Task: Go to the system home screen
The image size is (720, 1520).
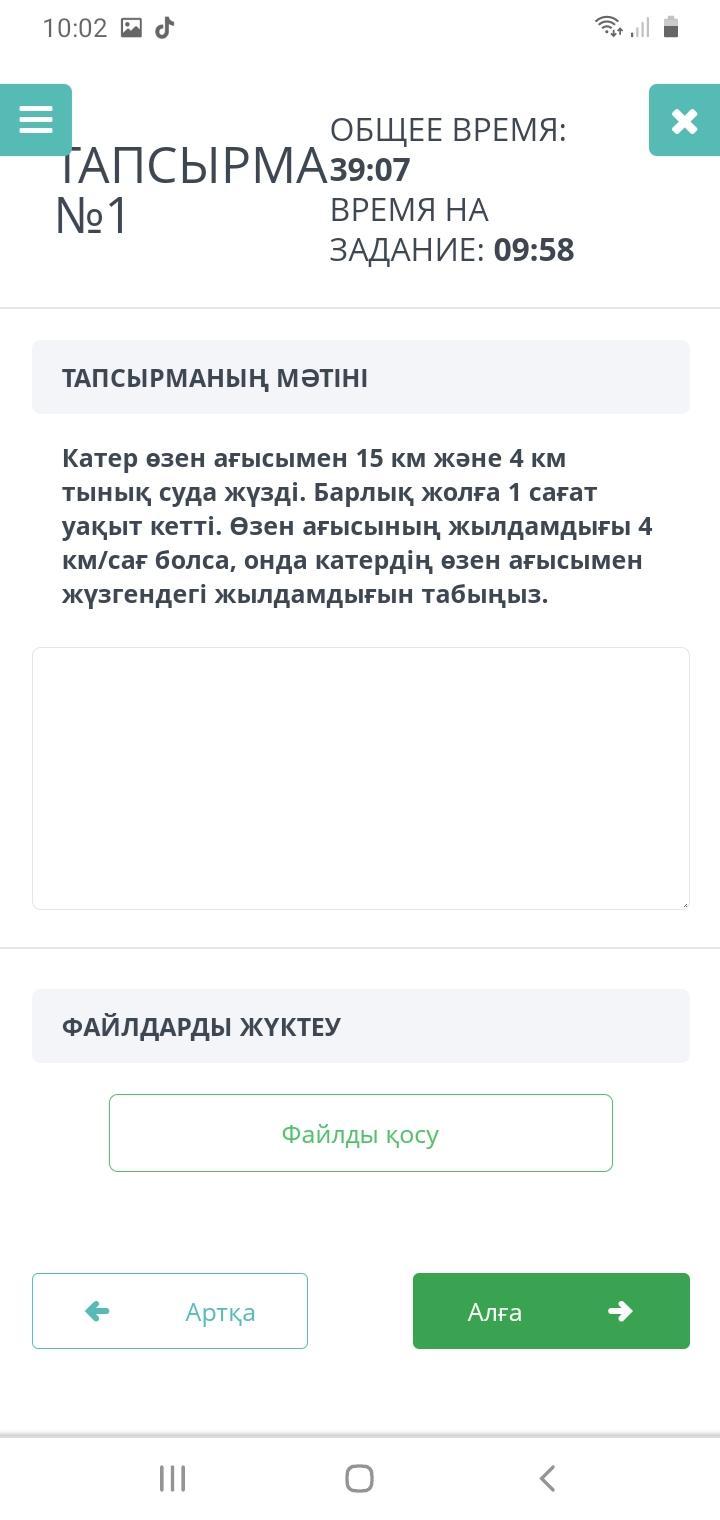Action: tap(359, 1478)
